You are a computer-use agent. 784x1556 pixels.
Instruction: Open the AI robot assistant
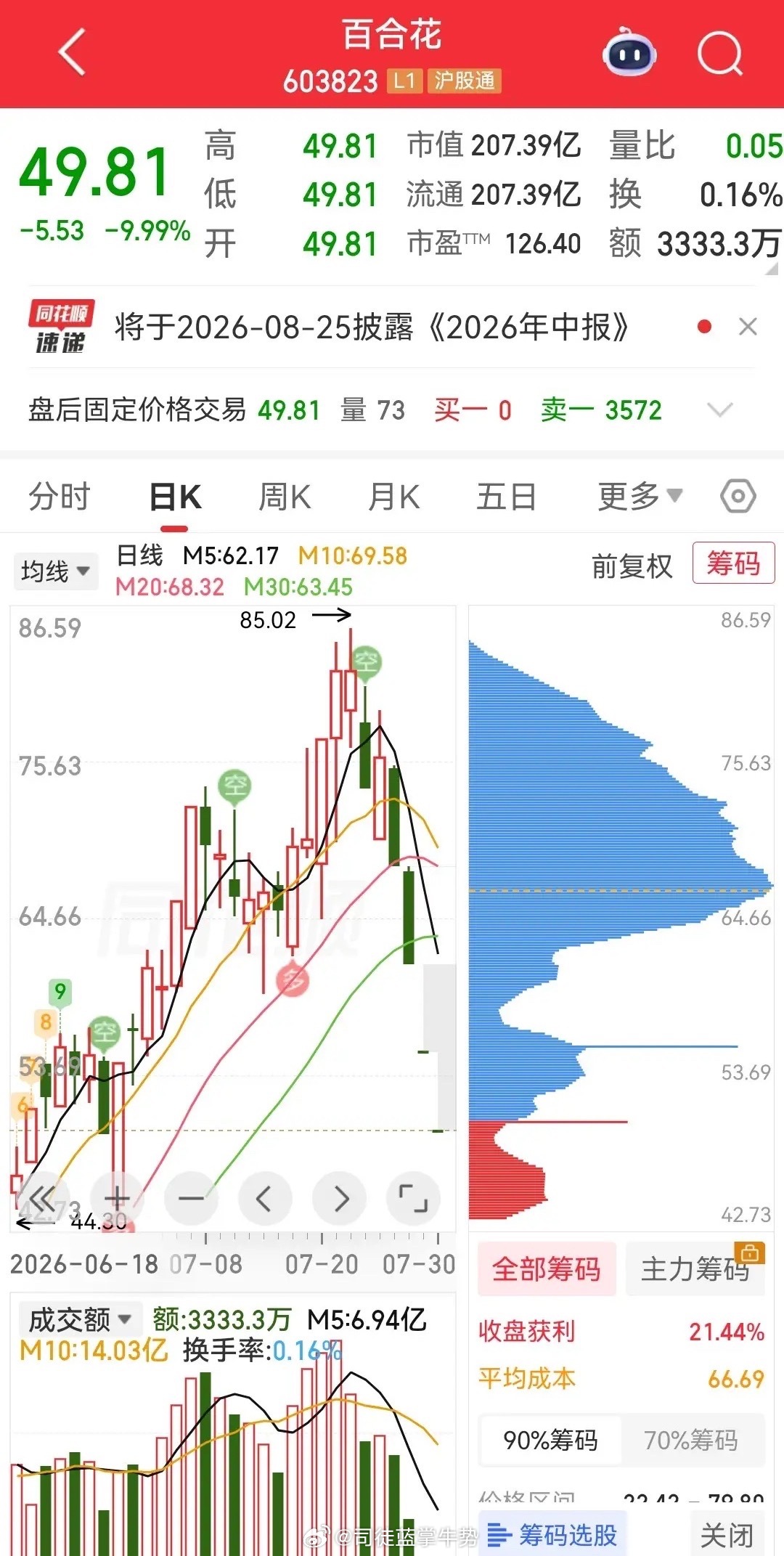[x=629, y=52]
